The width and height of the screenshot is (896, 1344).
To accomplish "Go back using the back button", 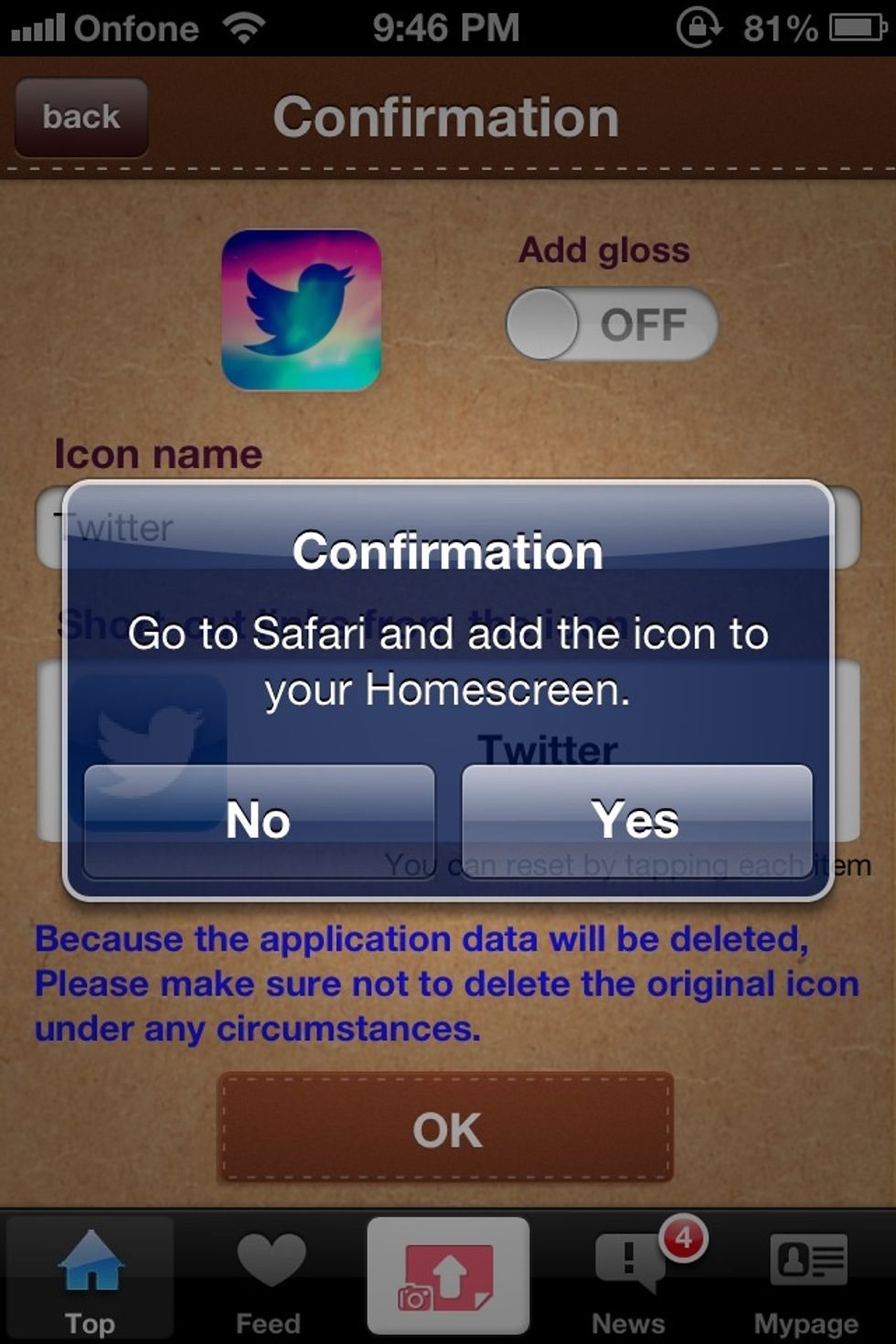I will (81, 117).
